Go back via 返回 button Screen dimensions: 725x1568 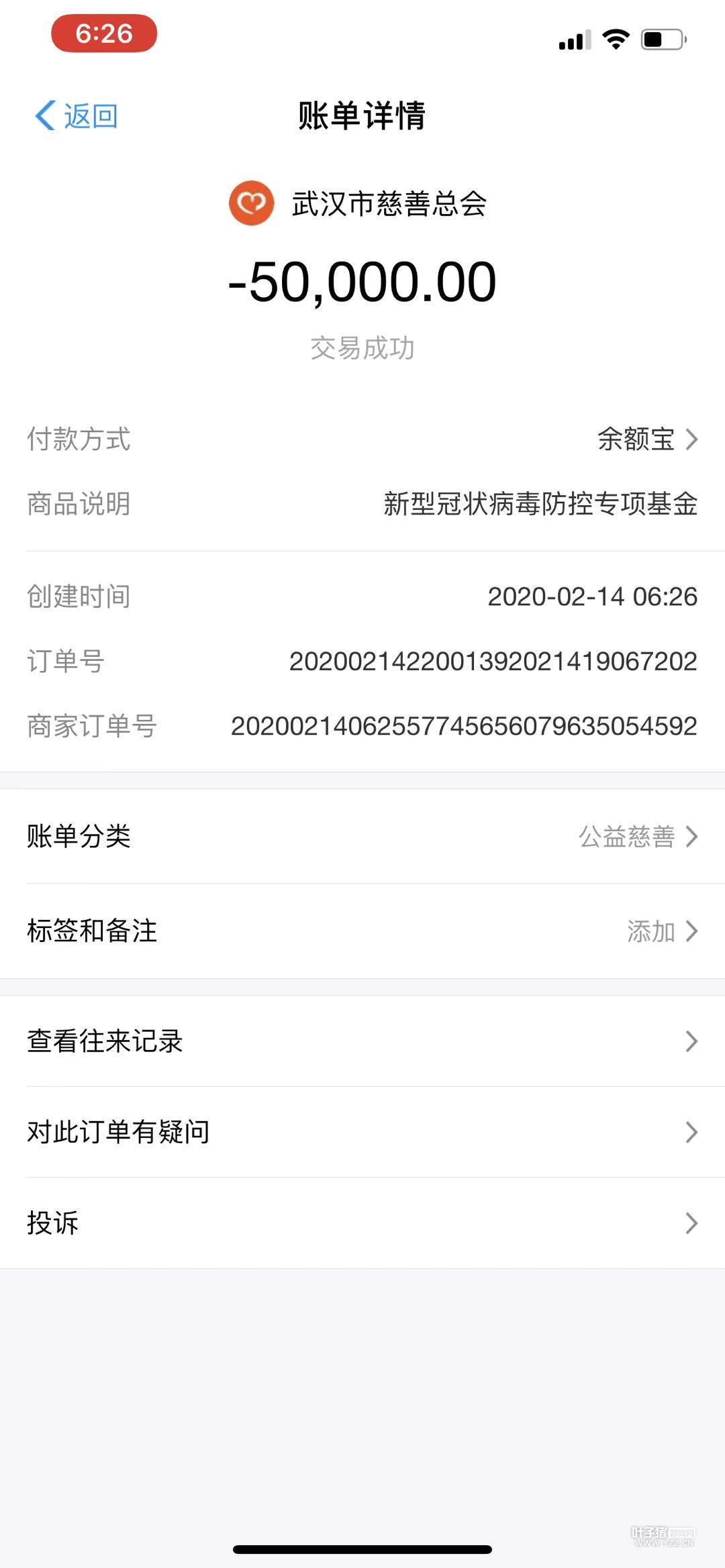[x=77, y=116]
